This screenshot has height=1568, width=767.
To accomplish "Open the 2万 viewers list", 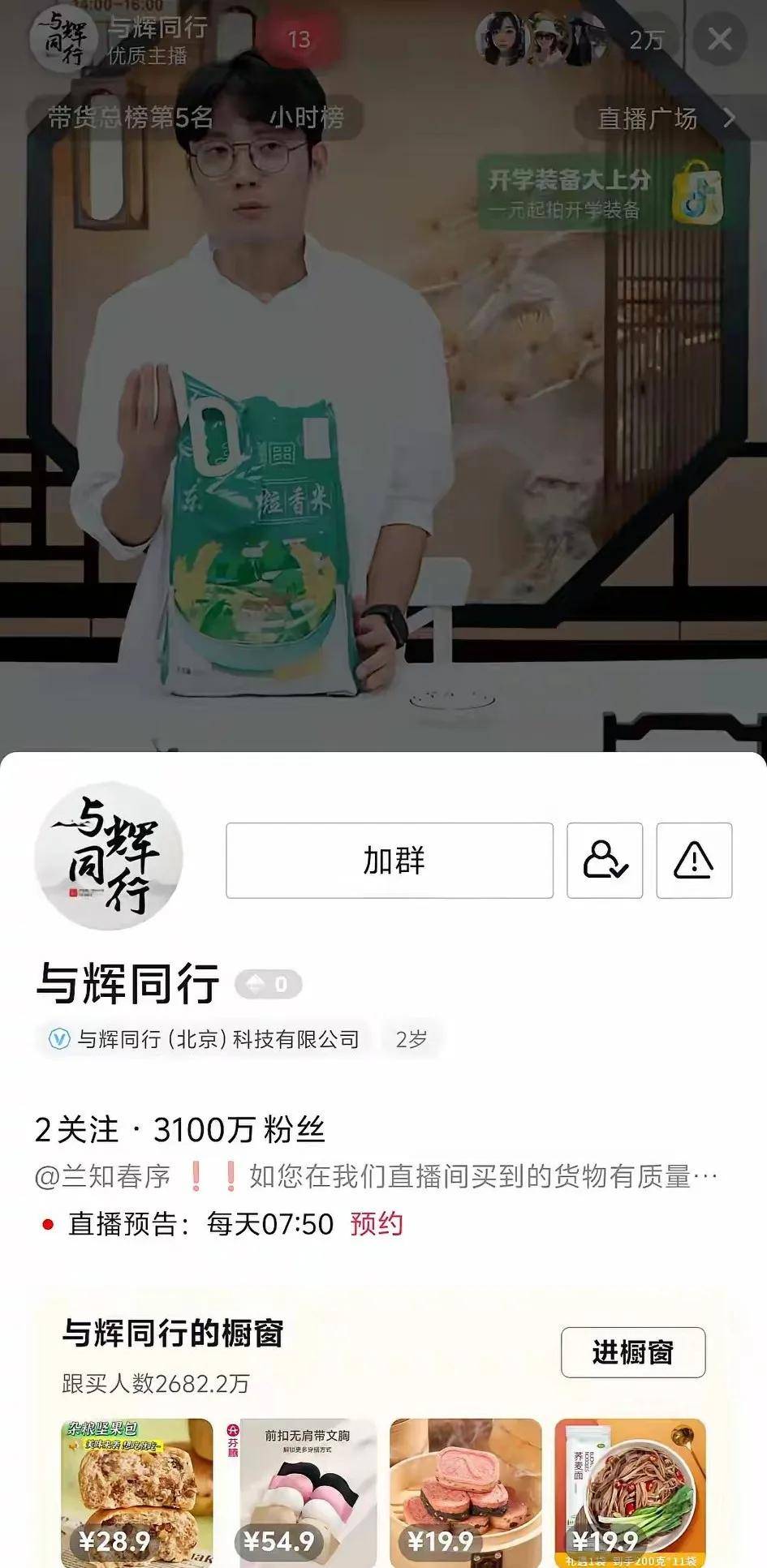I will coord(647,39).
